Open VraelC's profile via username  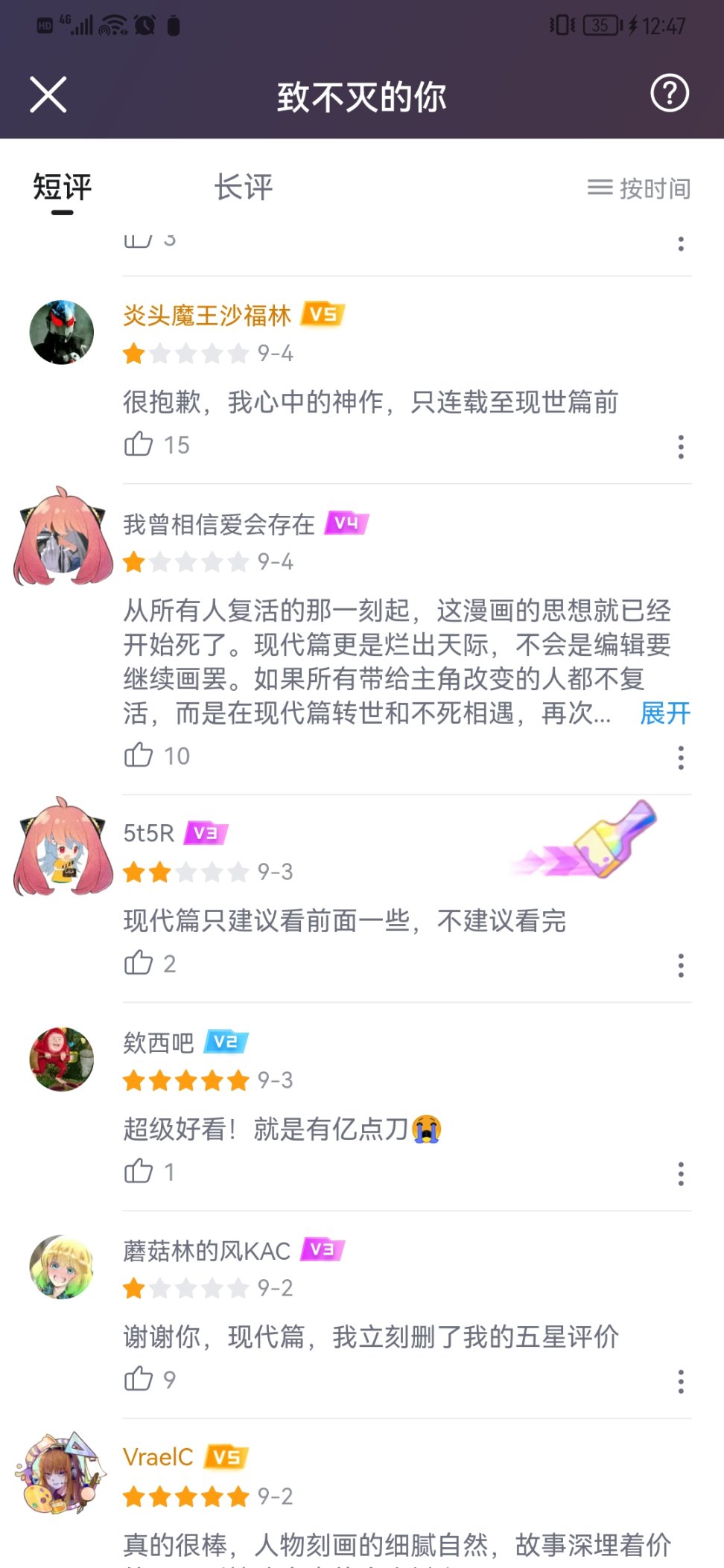click(158, 1457)
